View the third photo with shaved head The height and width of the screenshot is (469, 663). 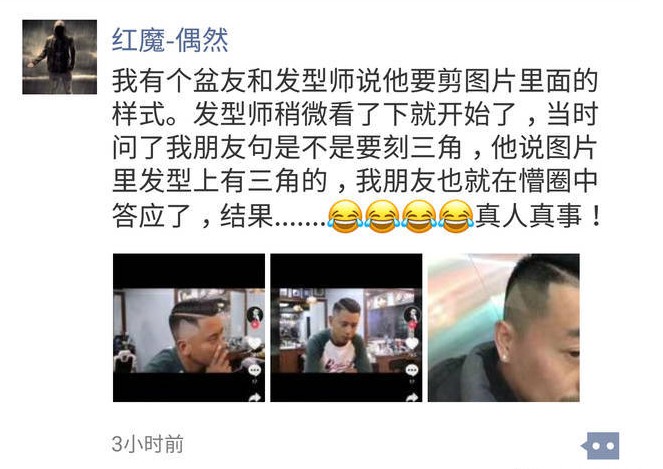[503, 327]
